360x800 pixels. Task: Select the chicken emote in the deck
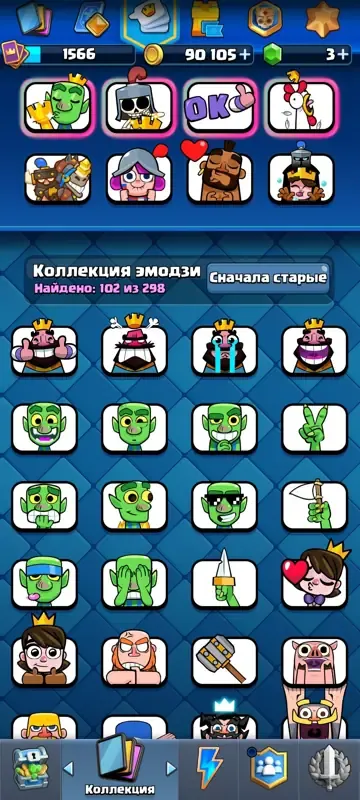click(x=301, y=105)
